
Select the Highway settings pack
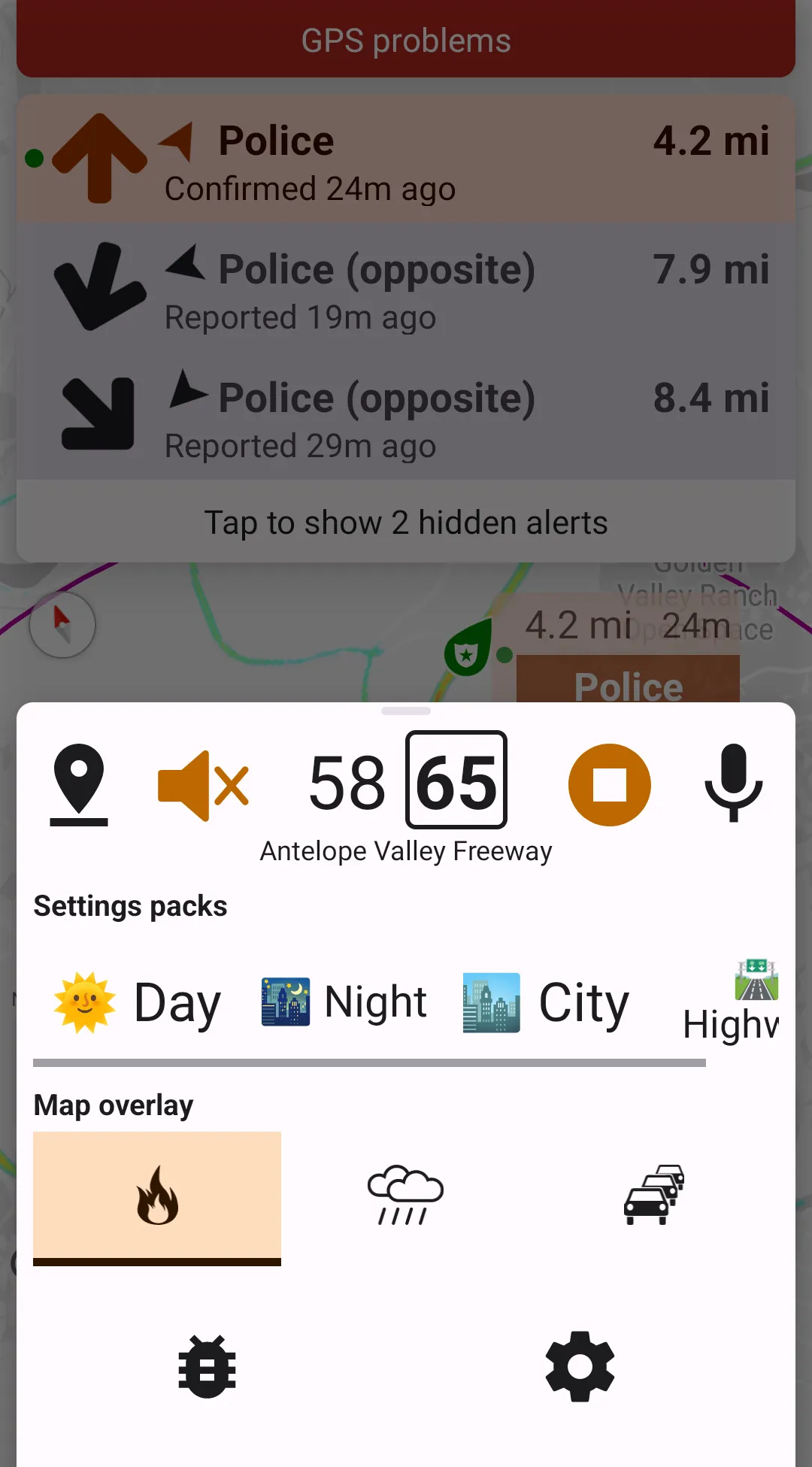[x=731, y=1002]
